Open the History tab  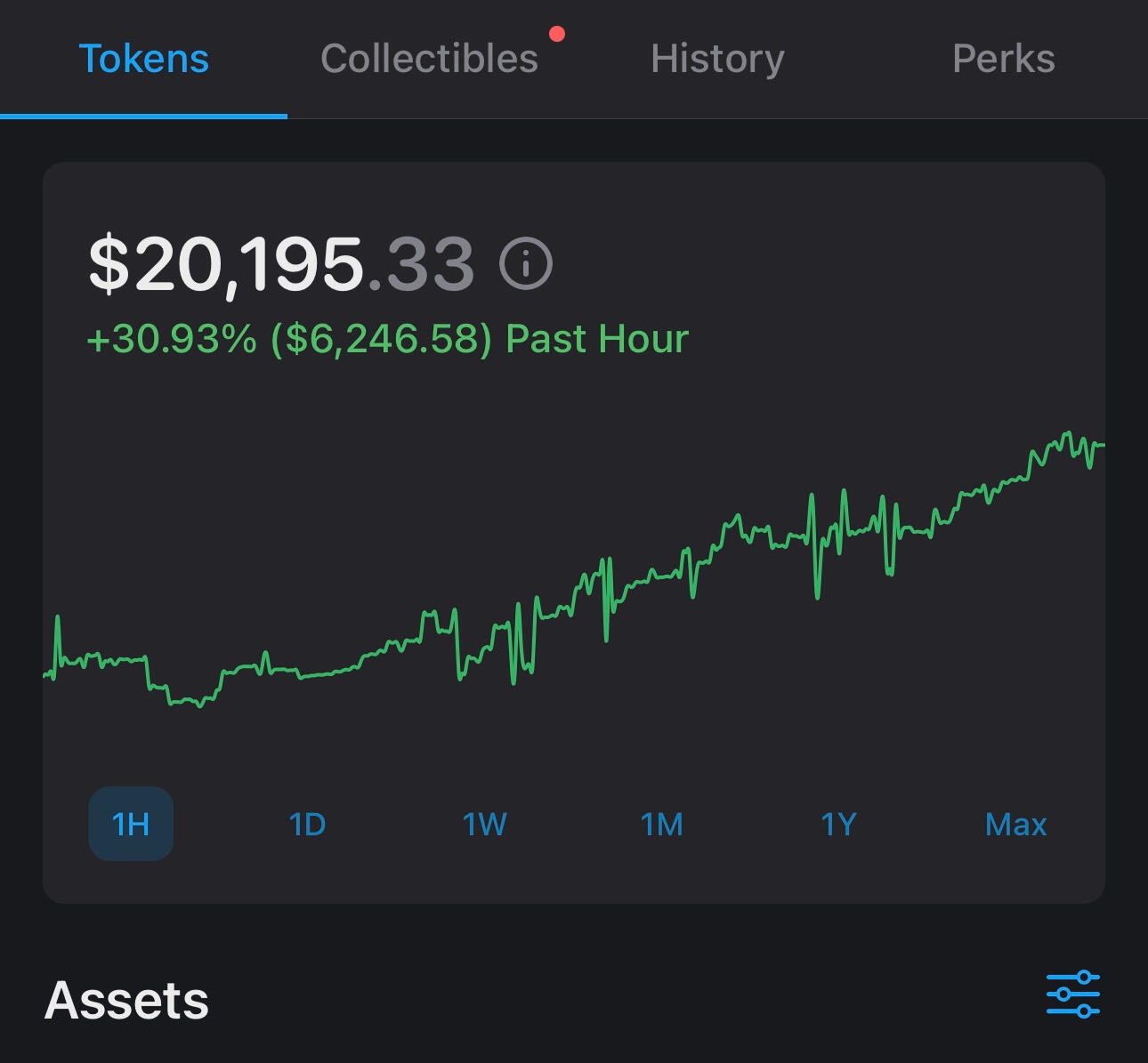click(717, 59)
